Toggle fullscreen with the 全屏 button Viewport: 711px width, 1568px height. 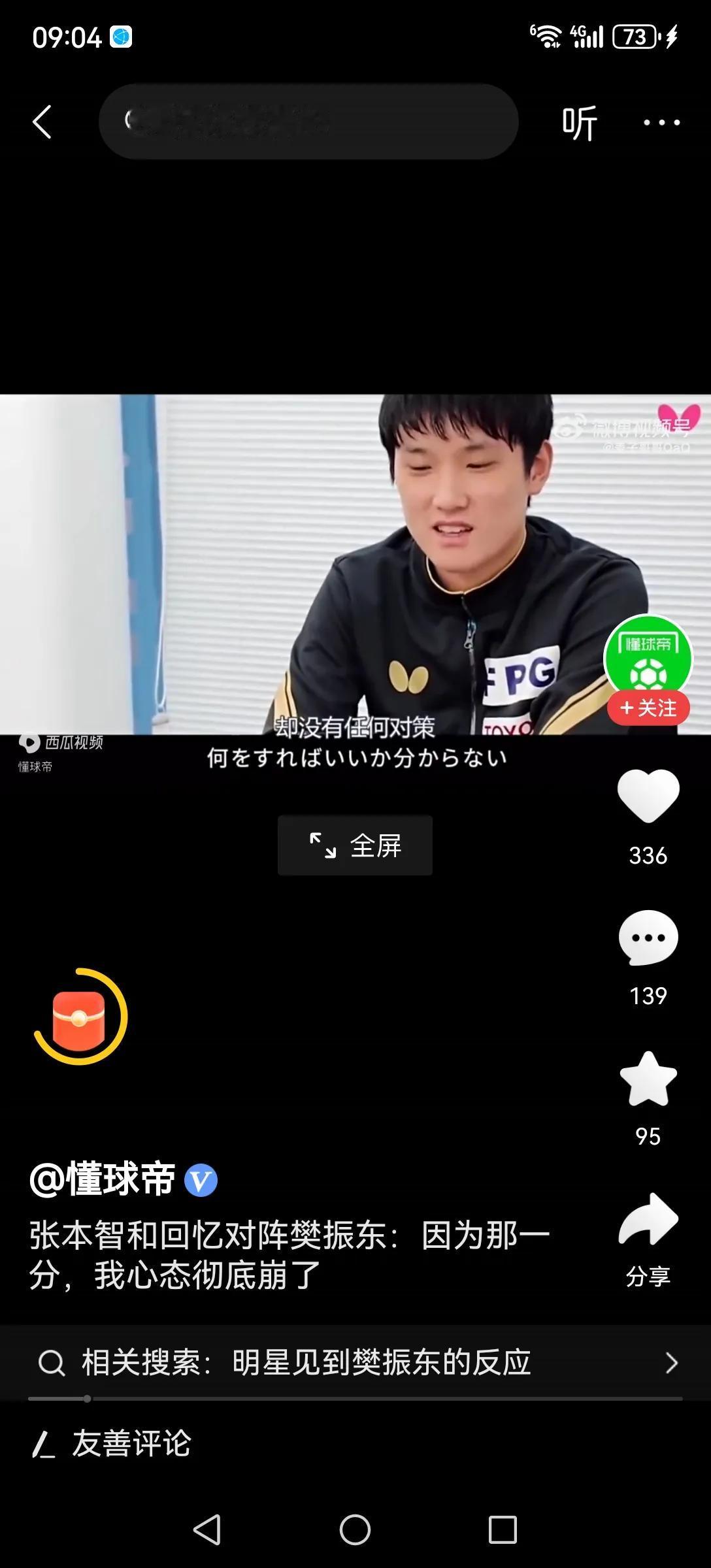pyautogui.click(x=355, y=845)
